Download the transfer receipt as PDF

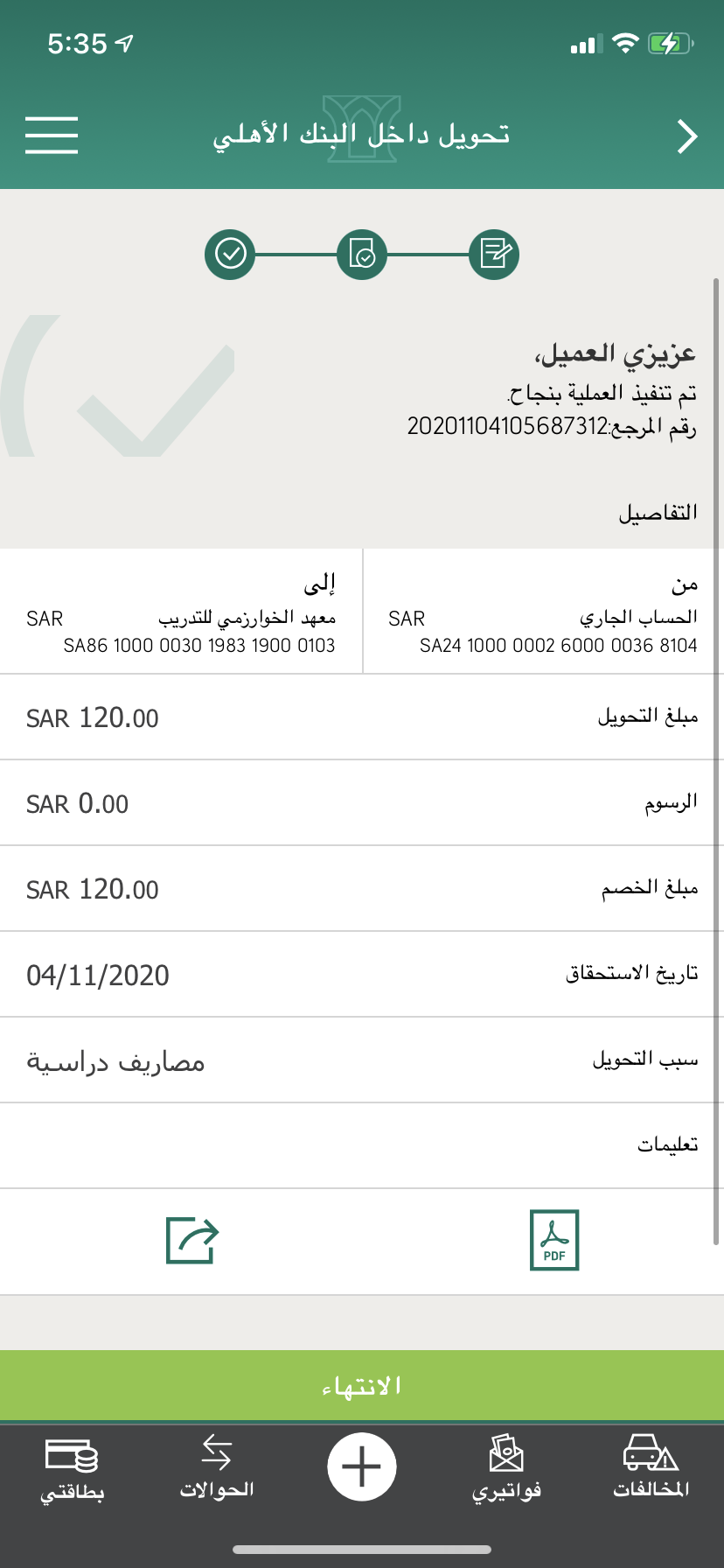click(x=554, y=1240)
